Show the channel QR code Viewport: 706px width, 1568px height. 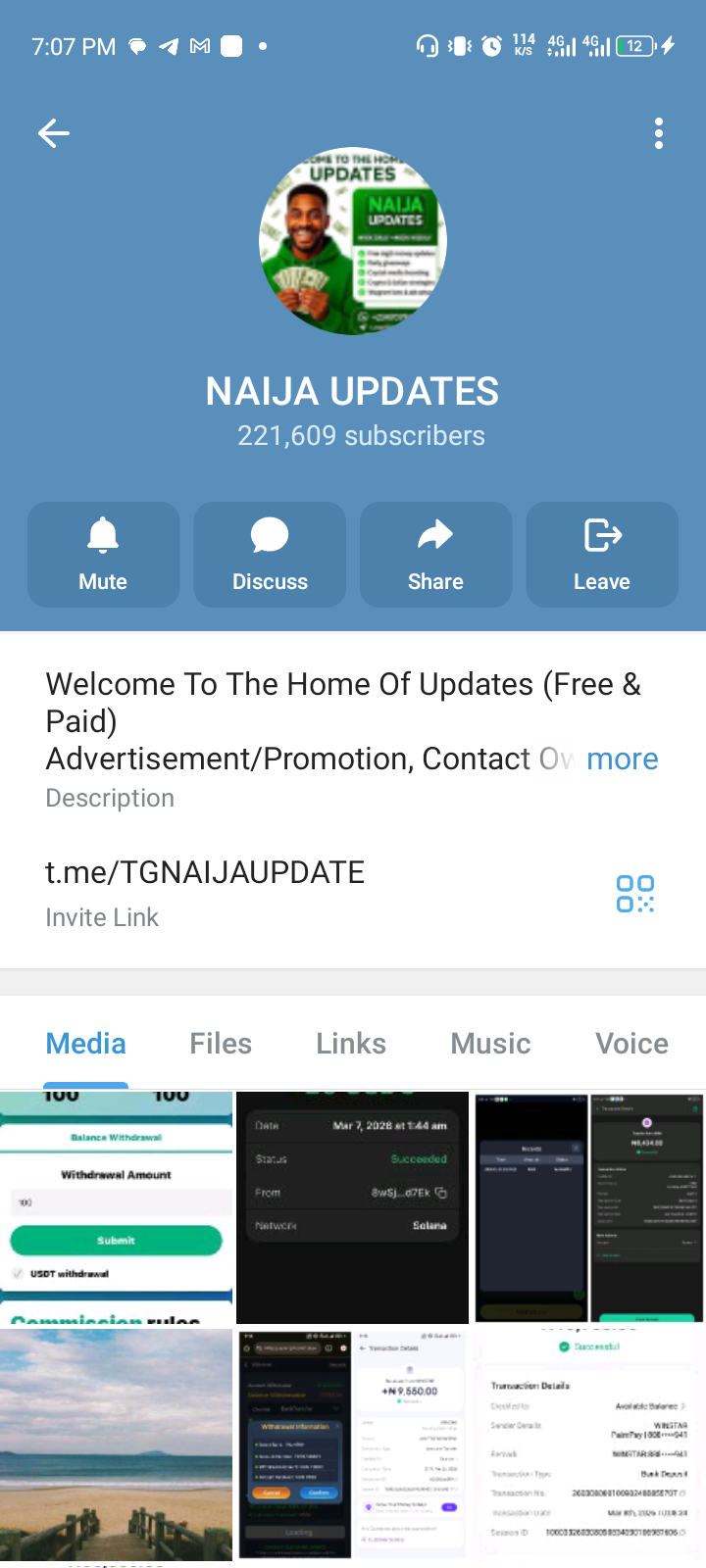point(635,894)
